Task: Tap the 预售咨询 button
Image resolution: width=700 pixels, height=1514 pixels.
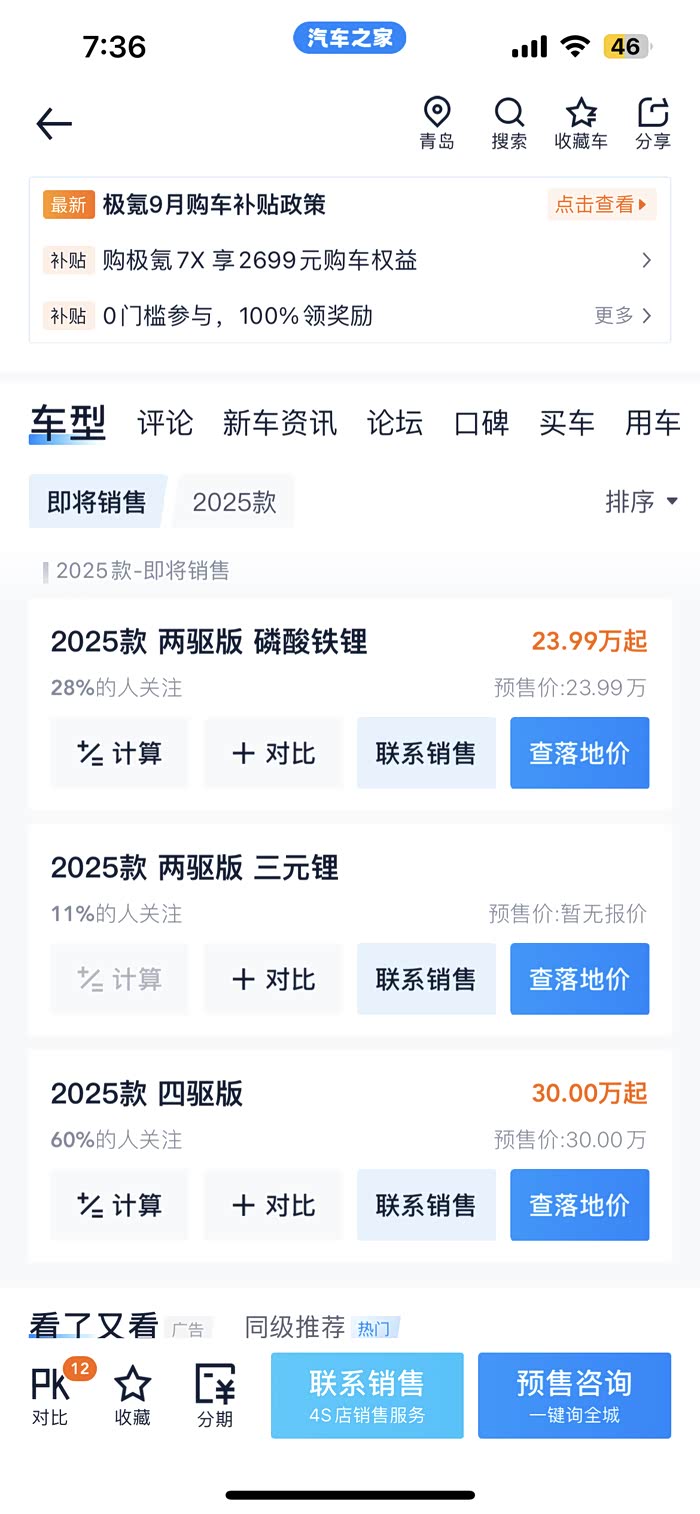Action: coord(574,1395)
